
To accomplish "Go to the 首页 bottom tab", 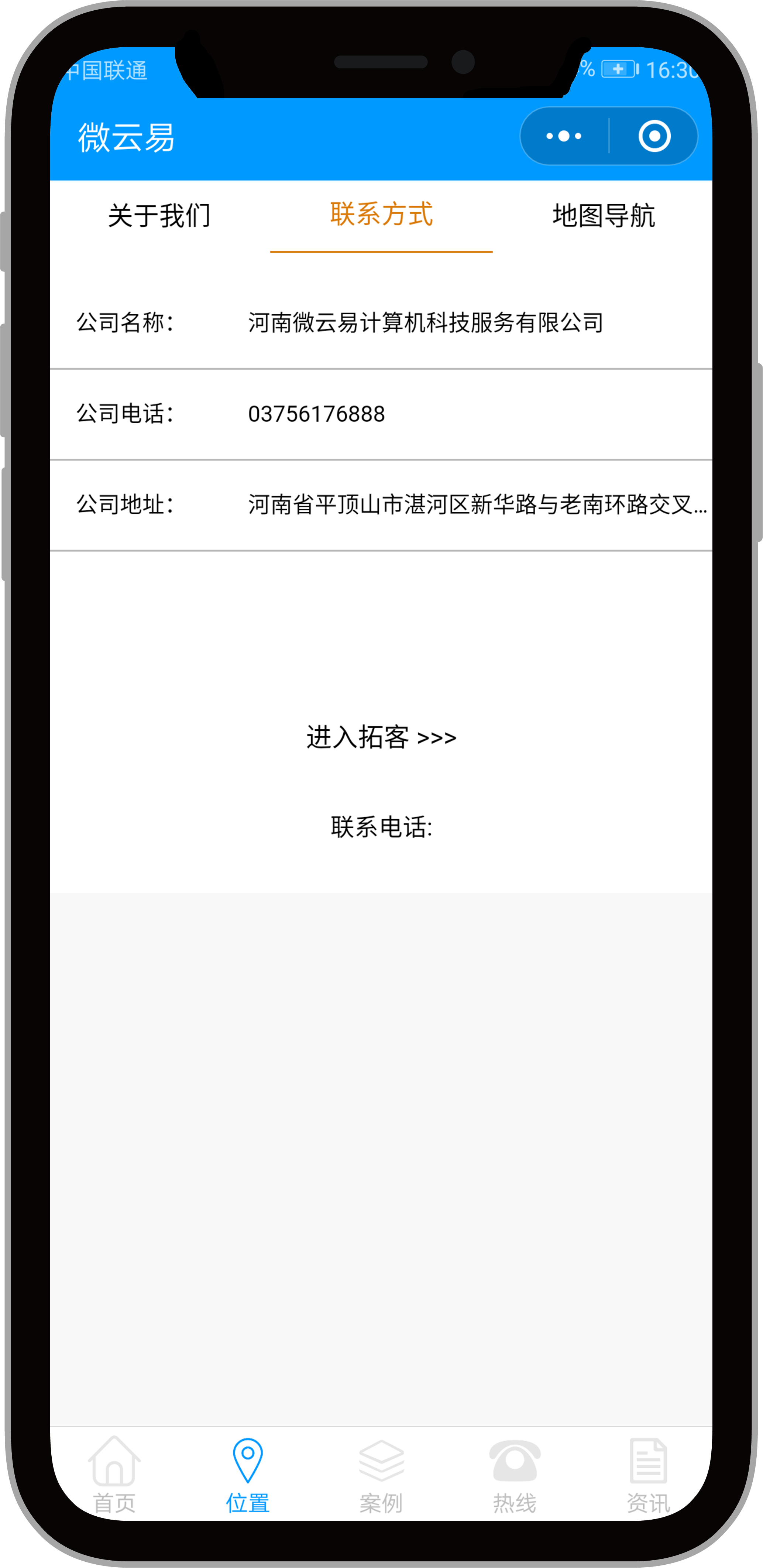I will coord(114,1474).
